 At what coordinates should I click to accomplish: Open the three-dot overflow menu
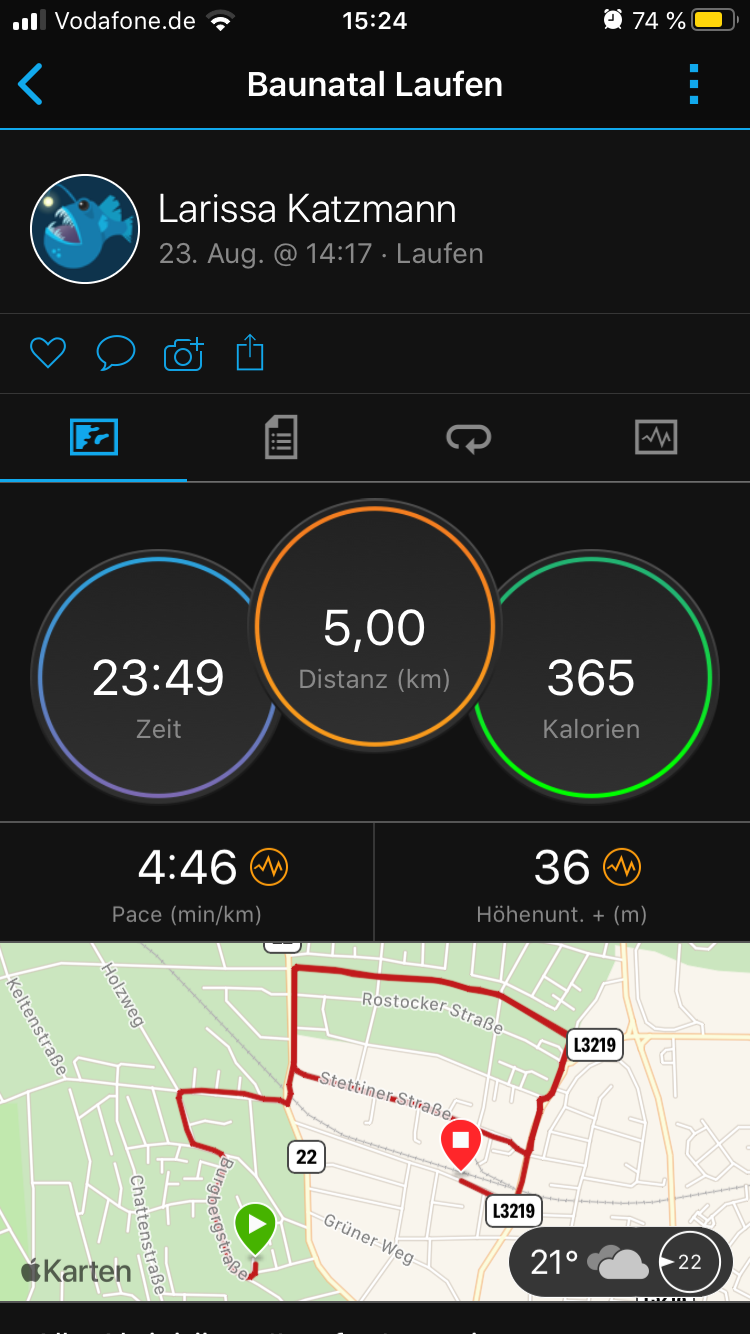[694, 84]
